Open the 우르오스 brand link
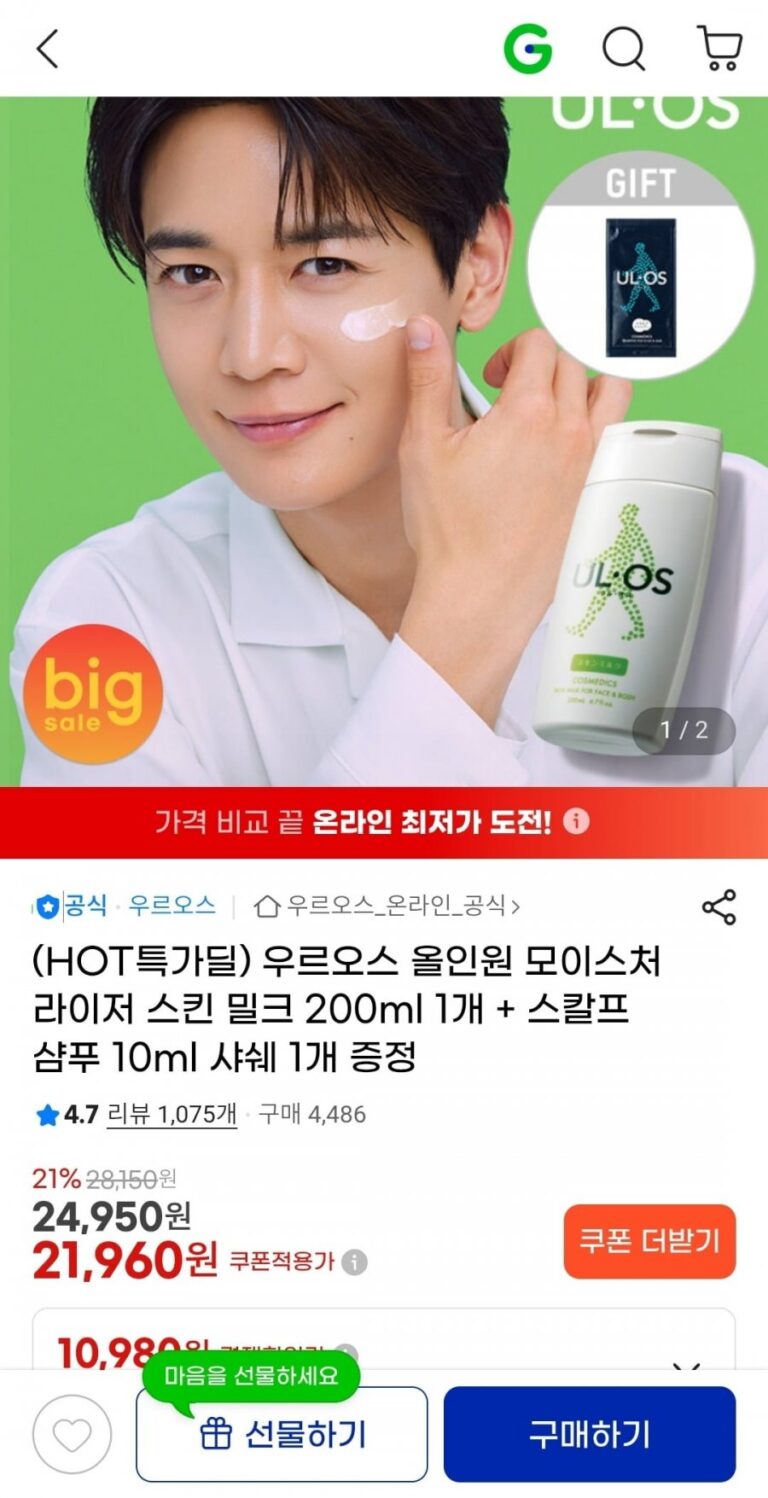 tap(172, 906)
